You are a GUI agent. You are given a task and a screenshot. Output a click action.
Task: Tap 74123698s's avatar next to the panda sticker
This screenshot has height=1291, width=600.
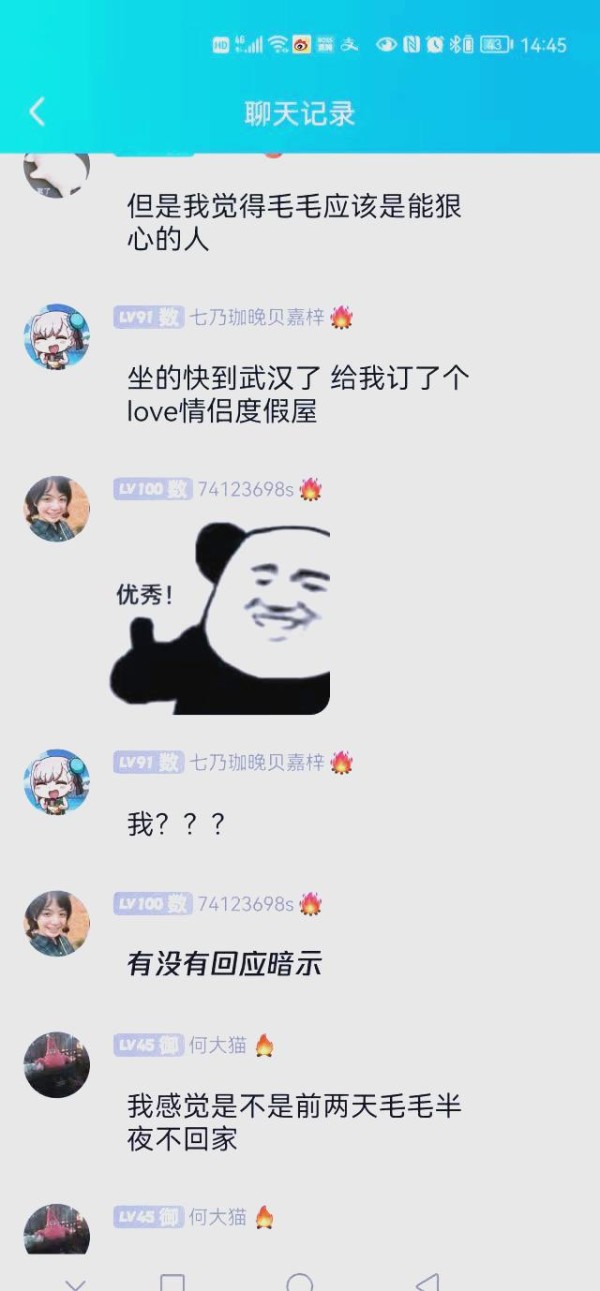pyautogui.click(x=56, y=508)
